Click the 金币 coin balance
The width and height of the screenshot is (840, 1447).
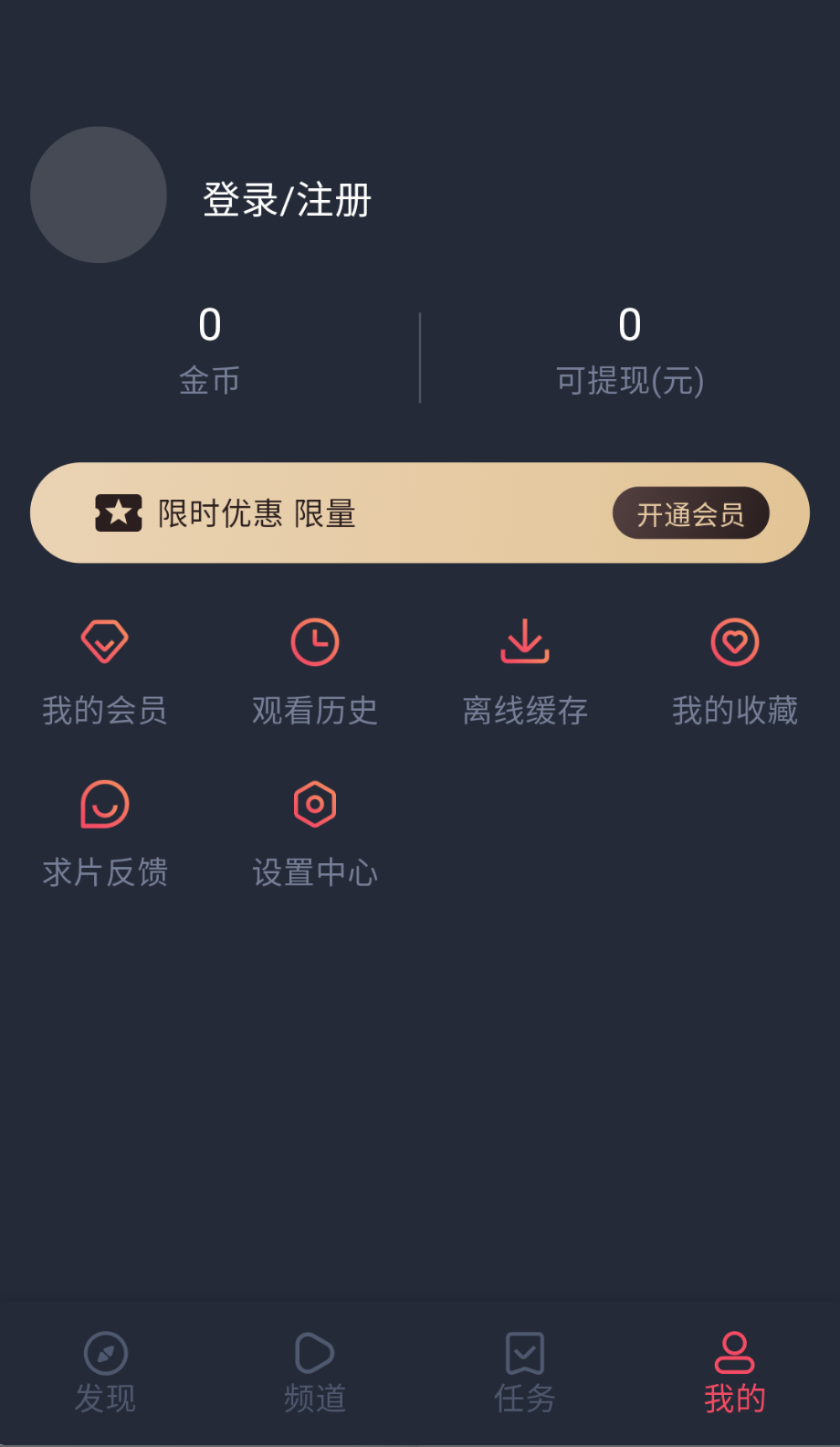coord(209,354)
